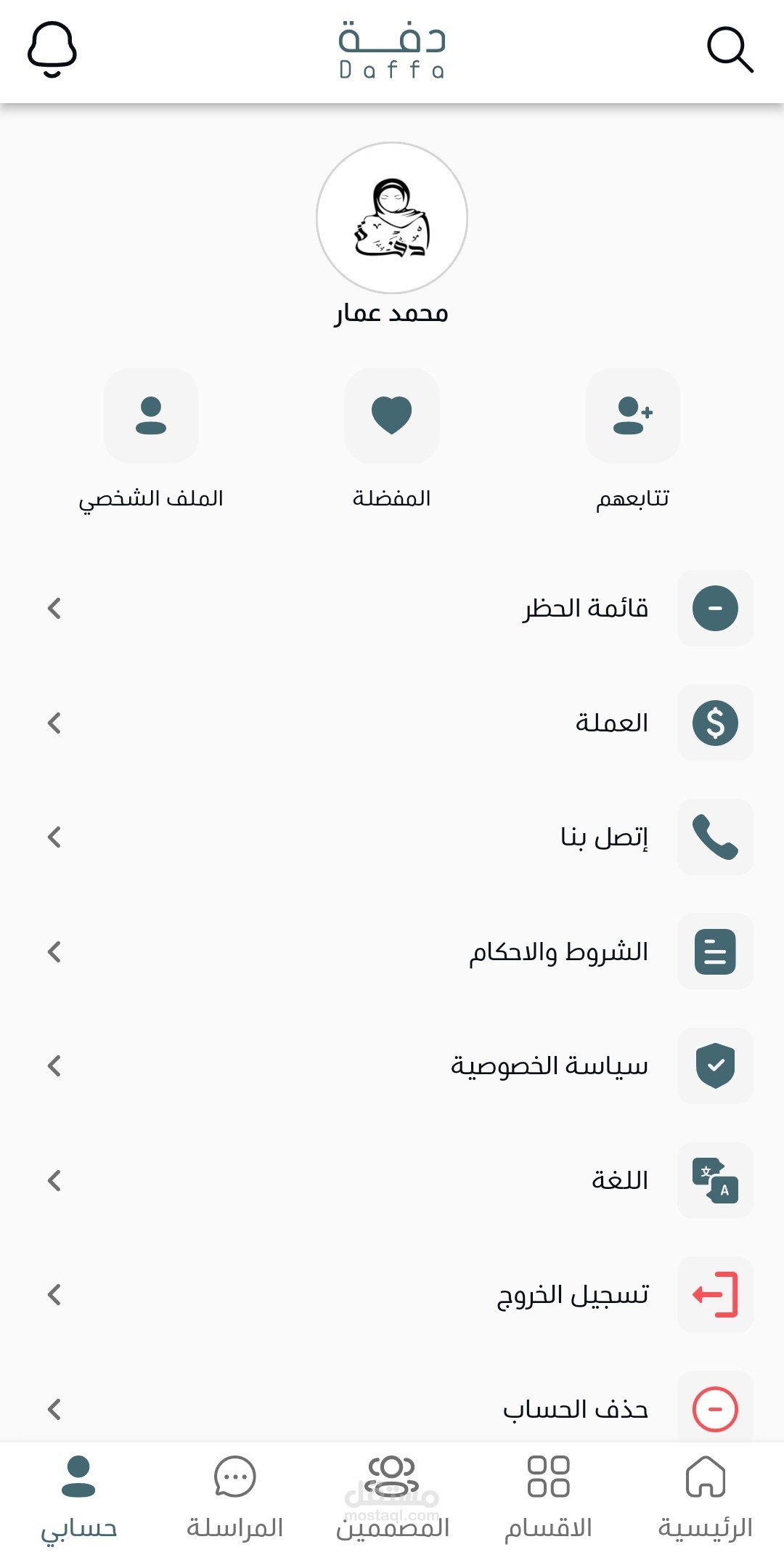Tap تسجيل الخروج to log out

392,1295
